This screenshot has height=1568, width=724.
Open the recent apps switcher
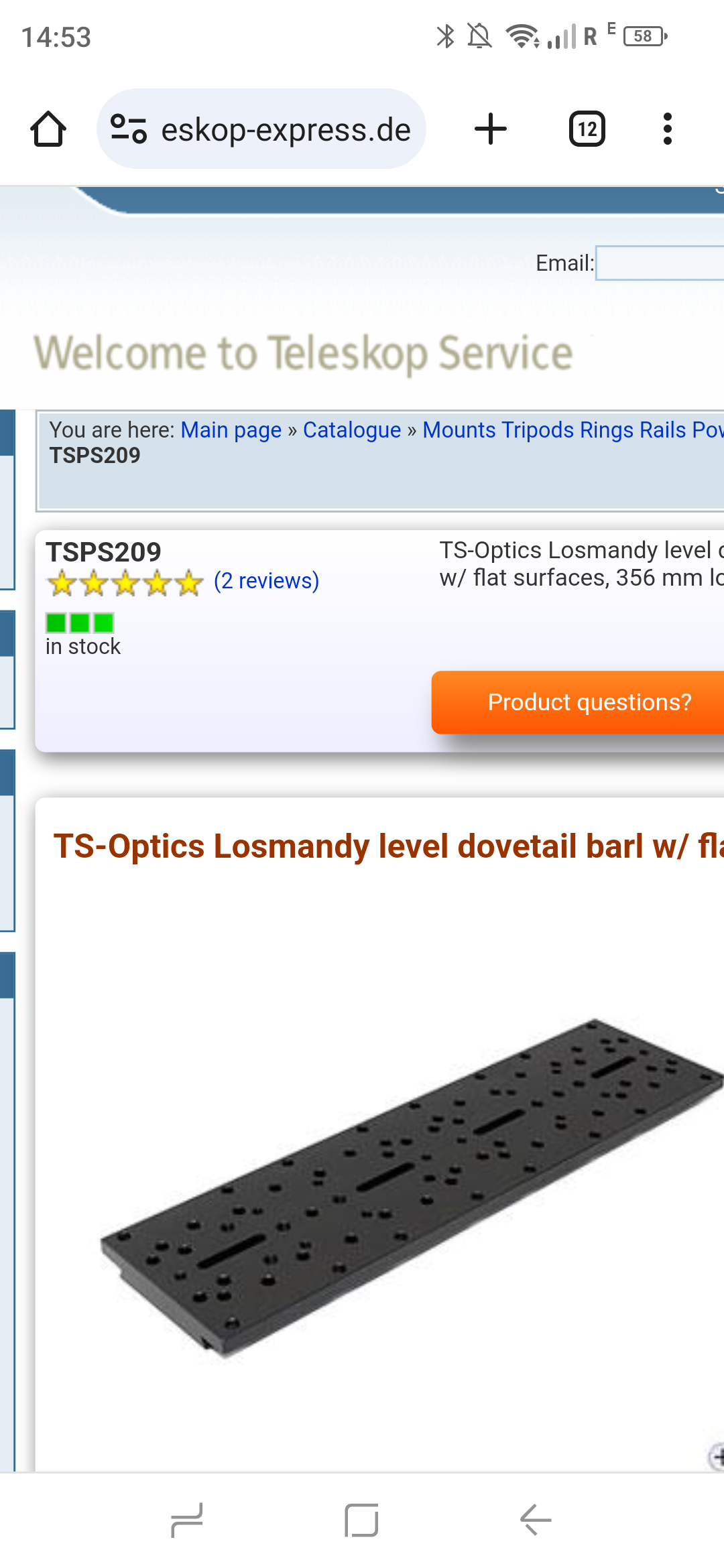[x=187, y=1519]
